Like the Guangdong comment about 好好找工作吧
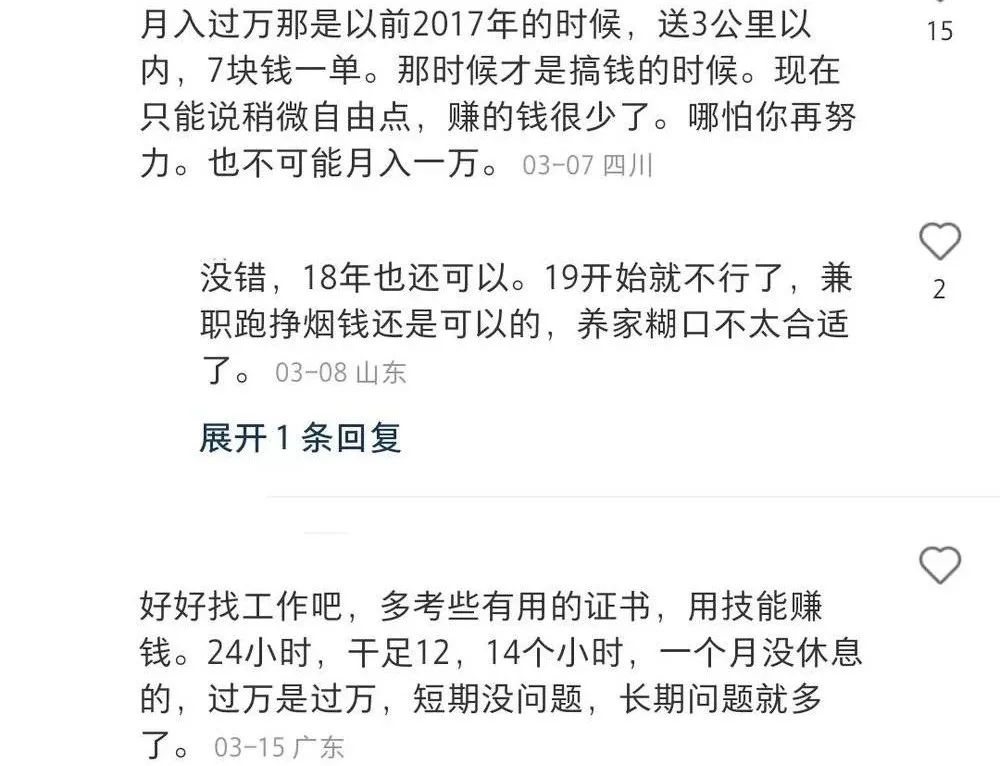This screenshot has width=1000, height=766. (x=939, y=566)
